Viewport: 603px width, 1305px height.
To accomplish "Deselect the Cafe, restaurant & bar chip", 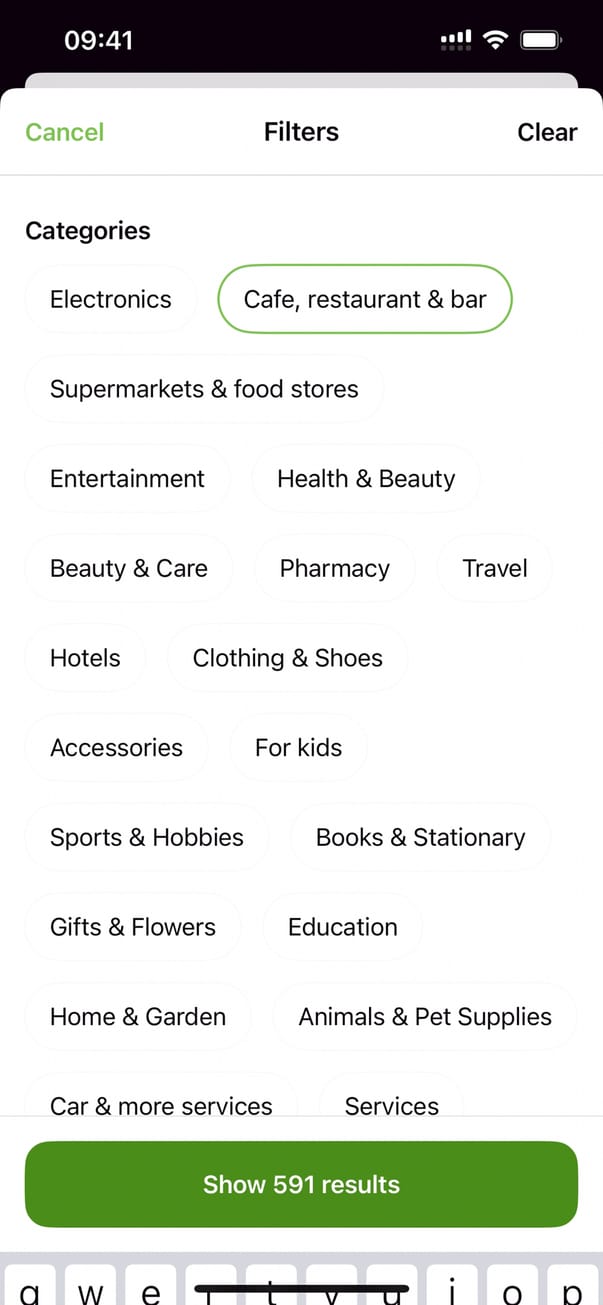I will (x=365, y=299).
